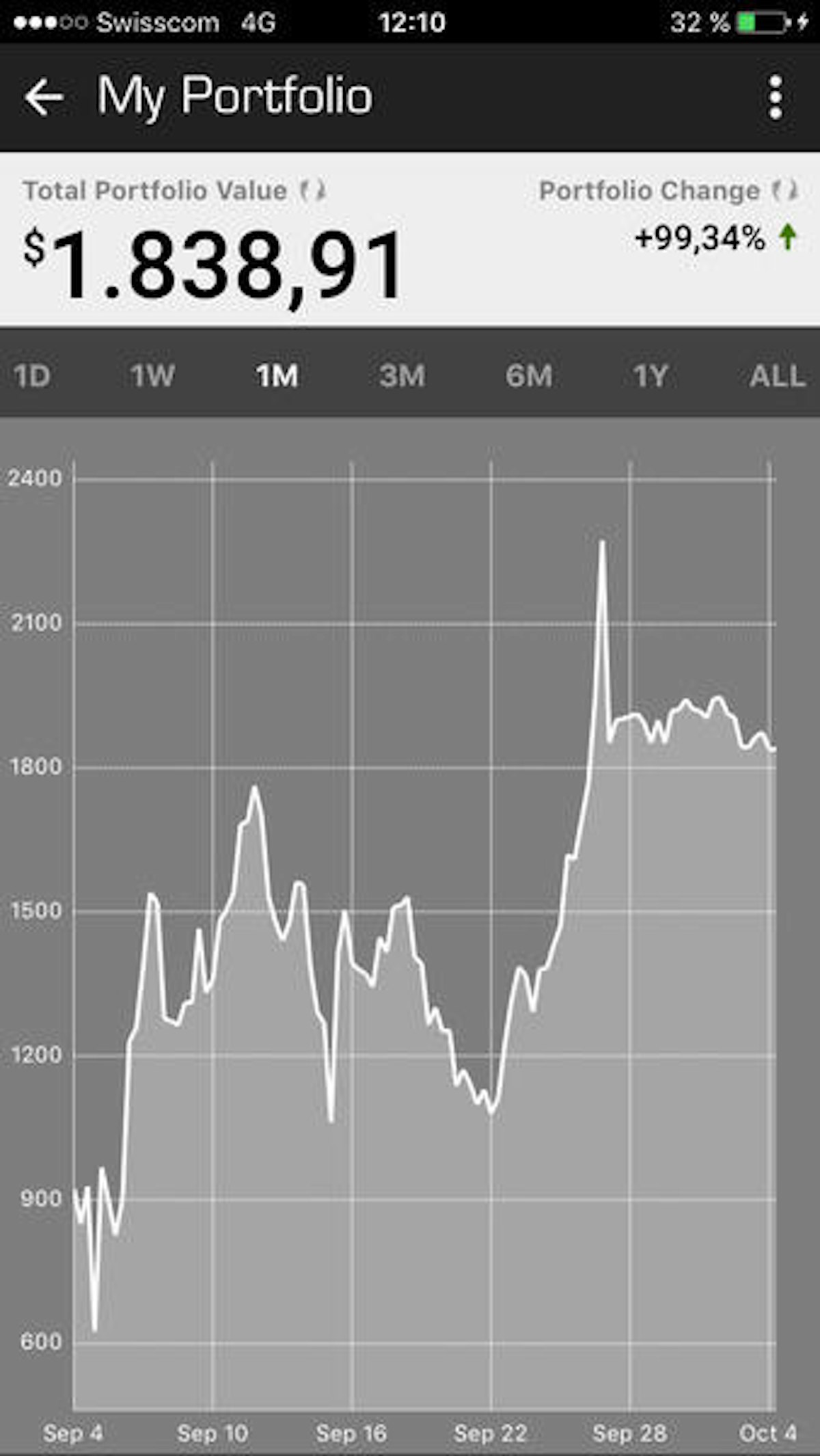Refresh the Total Portfolio Value

(313, 191)
